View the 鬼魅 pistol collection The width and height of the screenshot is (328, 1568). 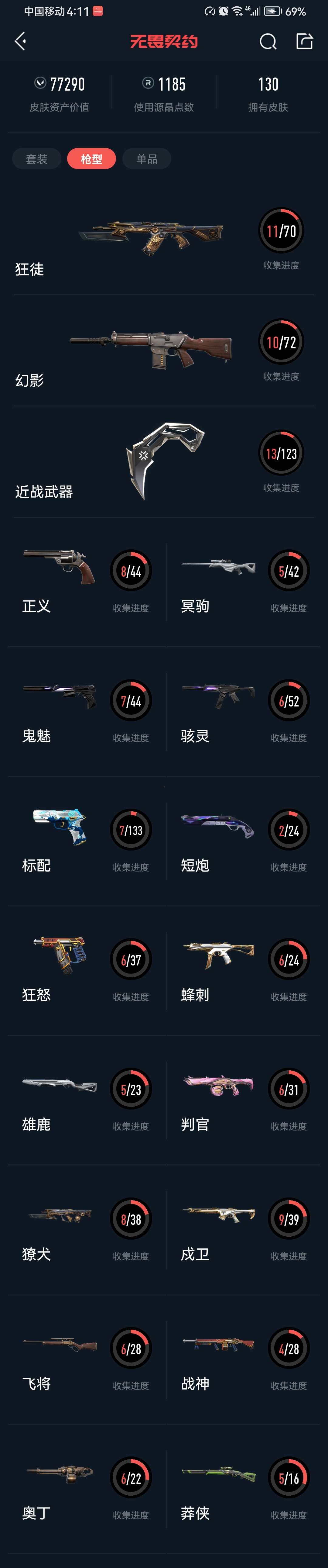click(x=85, y=711)
